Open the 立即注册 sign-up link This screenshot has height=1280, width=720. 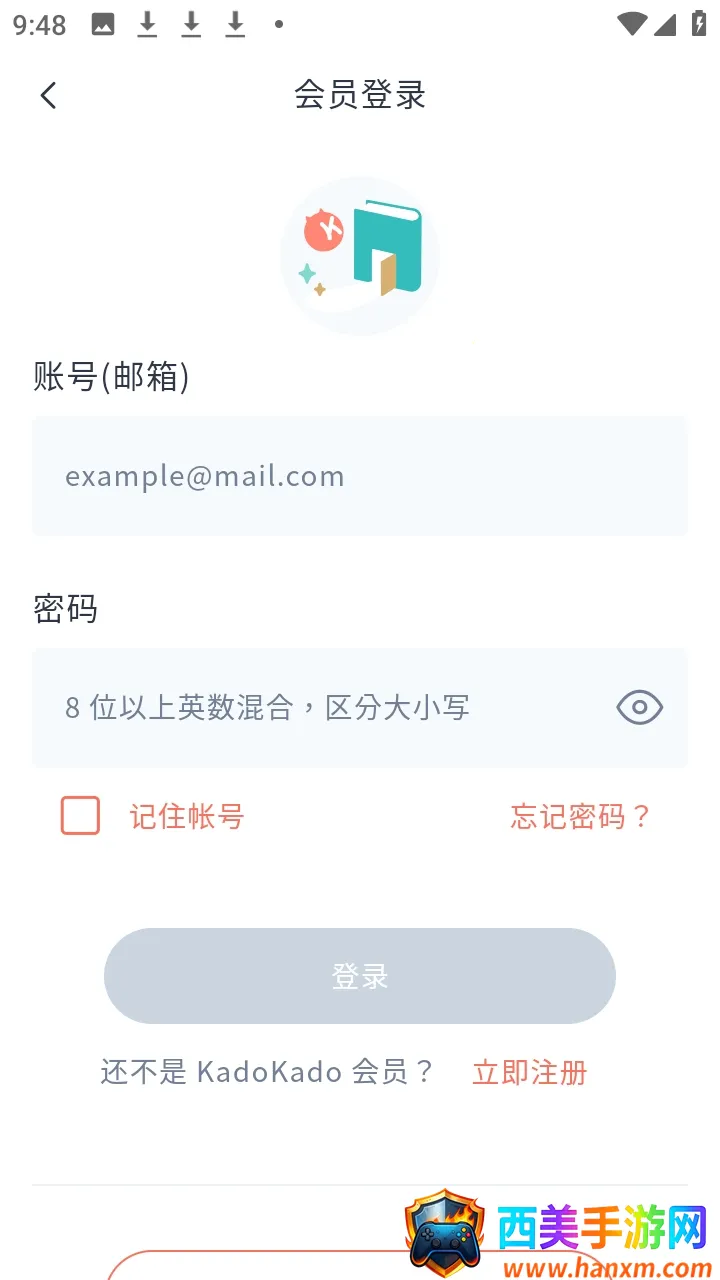529,1073
